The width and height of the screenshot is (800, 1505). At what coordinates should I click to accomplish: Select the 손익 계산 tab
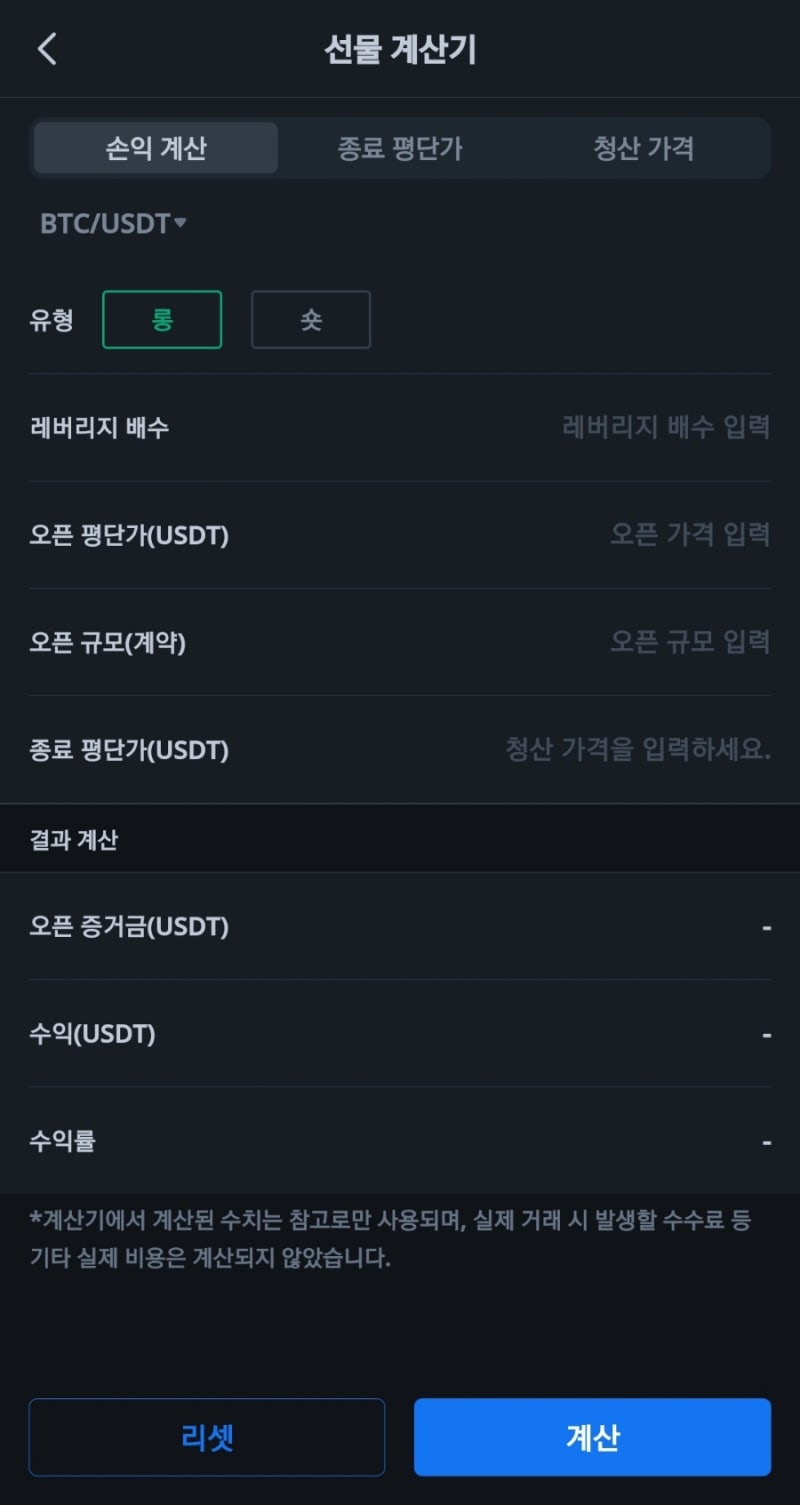[155, 148]
